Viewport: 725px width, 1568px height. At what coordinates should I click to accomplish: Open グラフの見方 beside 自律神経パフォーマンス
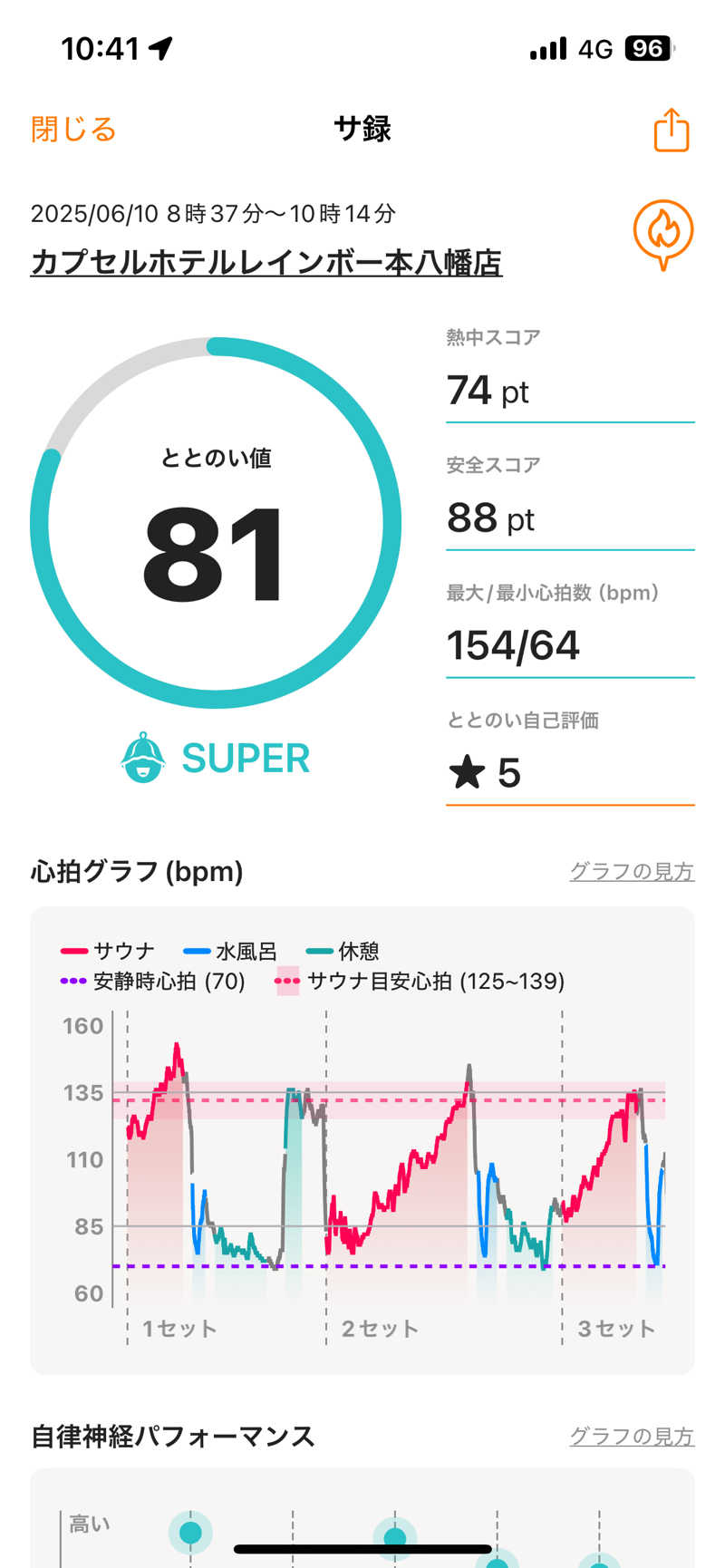click(x=631, y=1437)
